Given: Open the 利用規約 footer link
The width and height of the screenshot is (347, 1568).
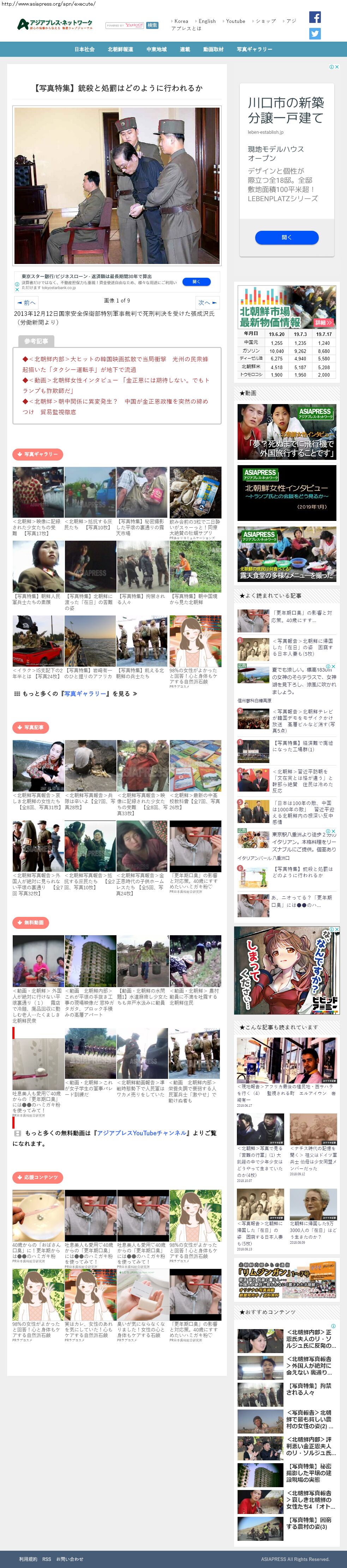Looking at the screenshot, I should (x=28, y=1559).
